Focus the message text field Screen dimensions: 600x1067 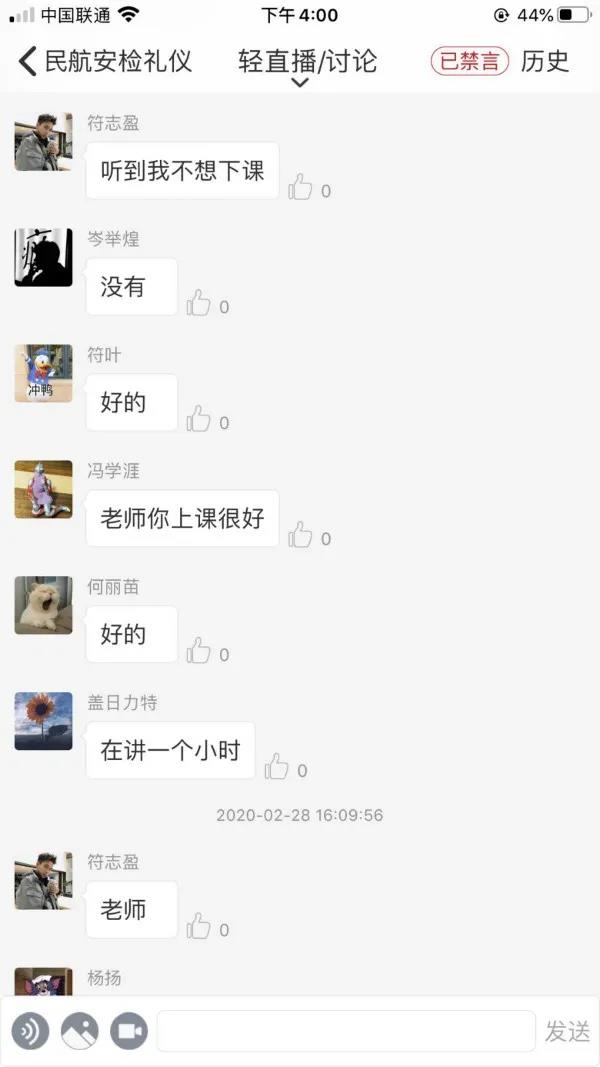pos(346,1031)
